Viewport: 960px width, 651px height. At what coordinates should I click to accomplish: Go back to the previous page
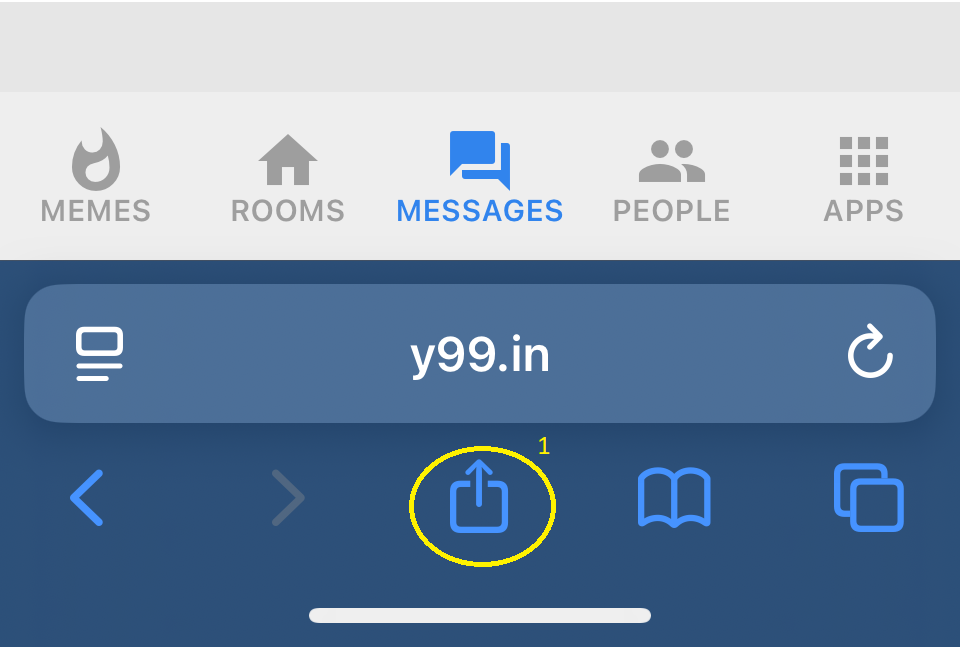click(x=87, y=497)
